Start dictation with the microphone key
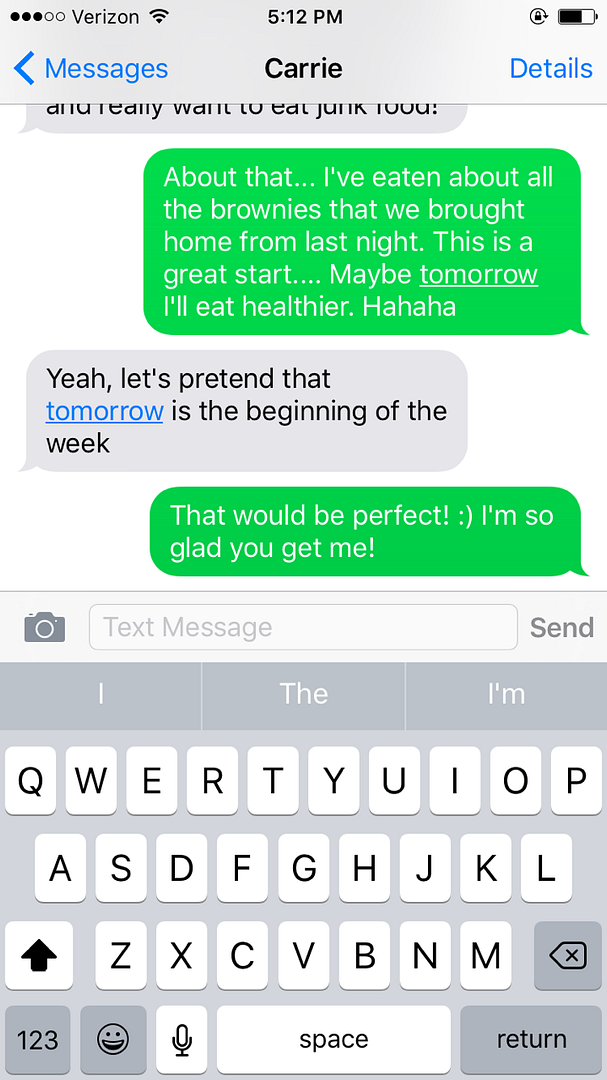Screen dimensions: 607x1080 tap(182, 1039)
